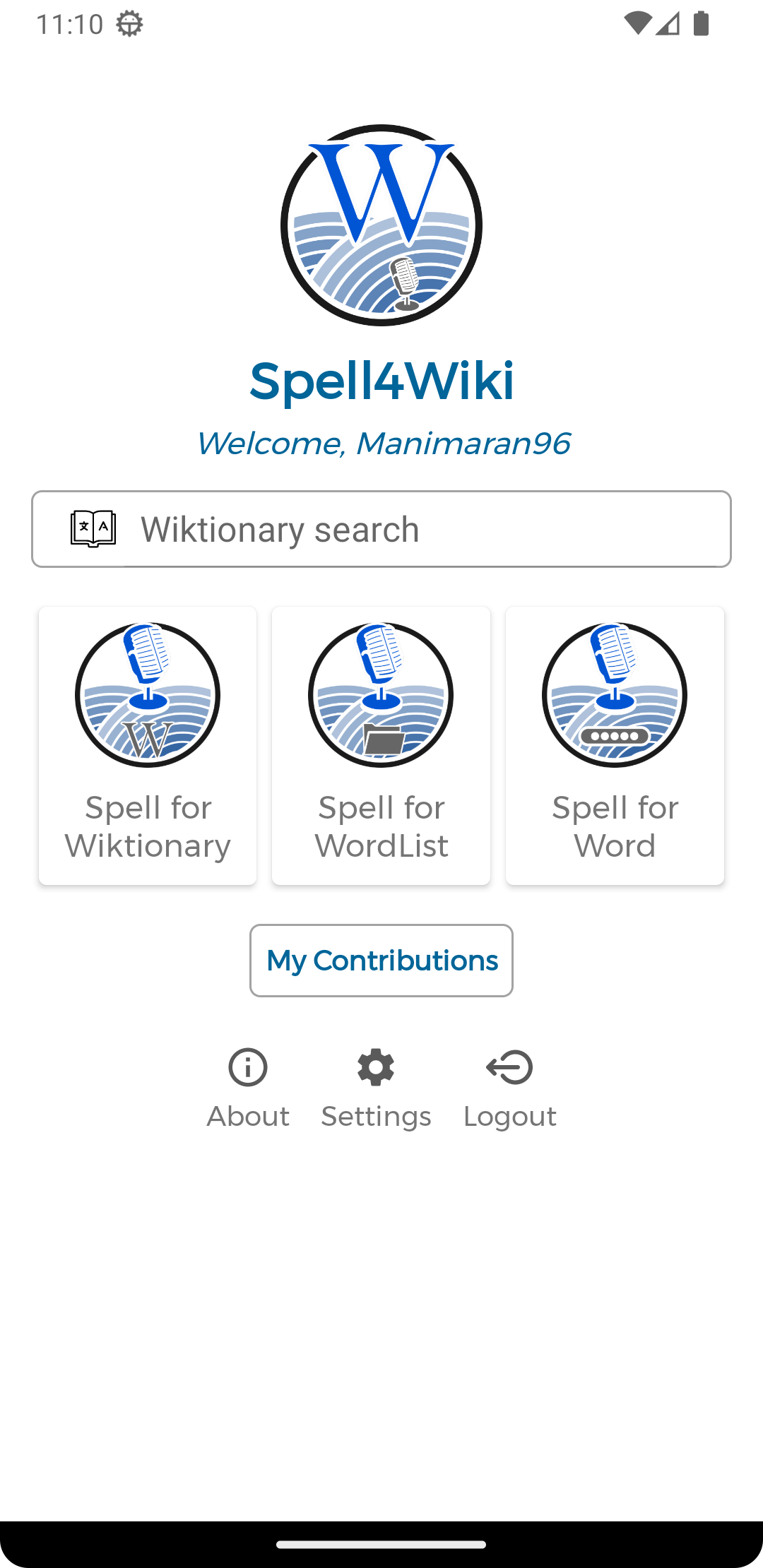Viewport: 763px width, 1568px height.
Task: View My Contributions
Action: (381, 961)
